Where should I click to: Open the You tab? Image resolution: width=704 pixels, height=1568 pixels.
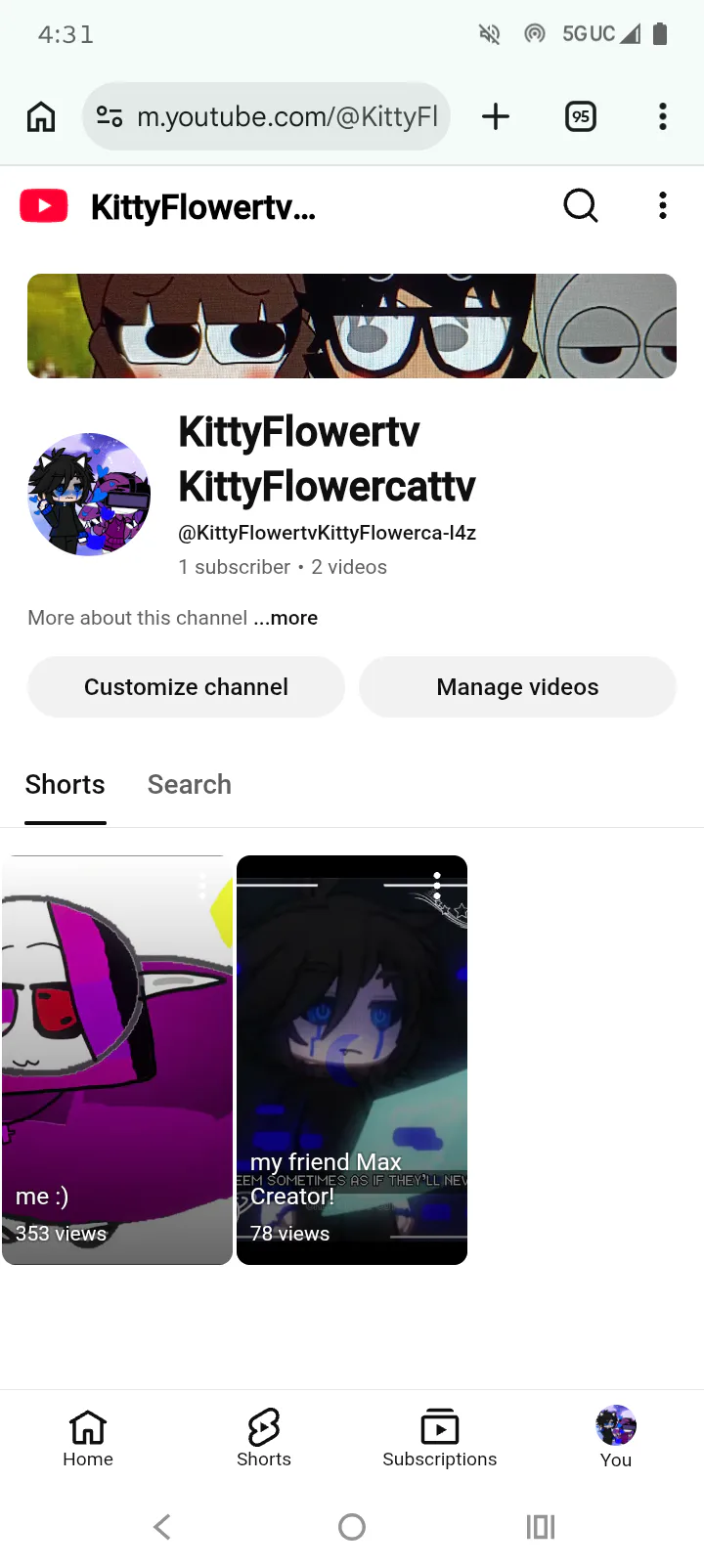(x=616, y=1438)
